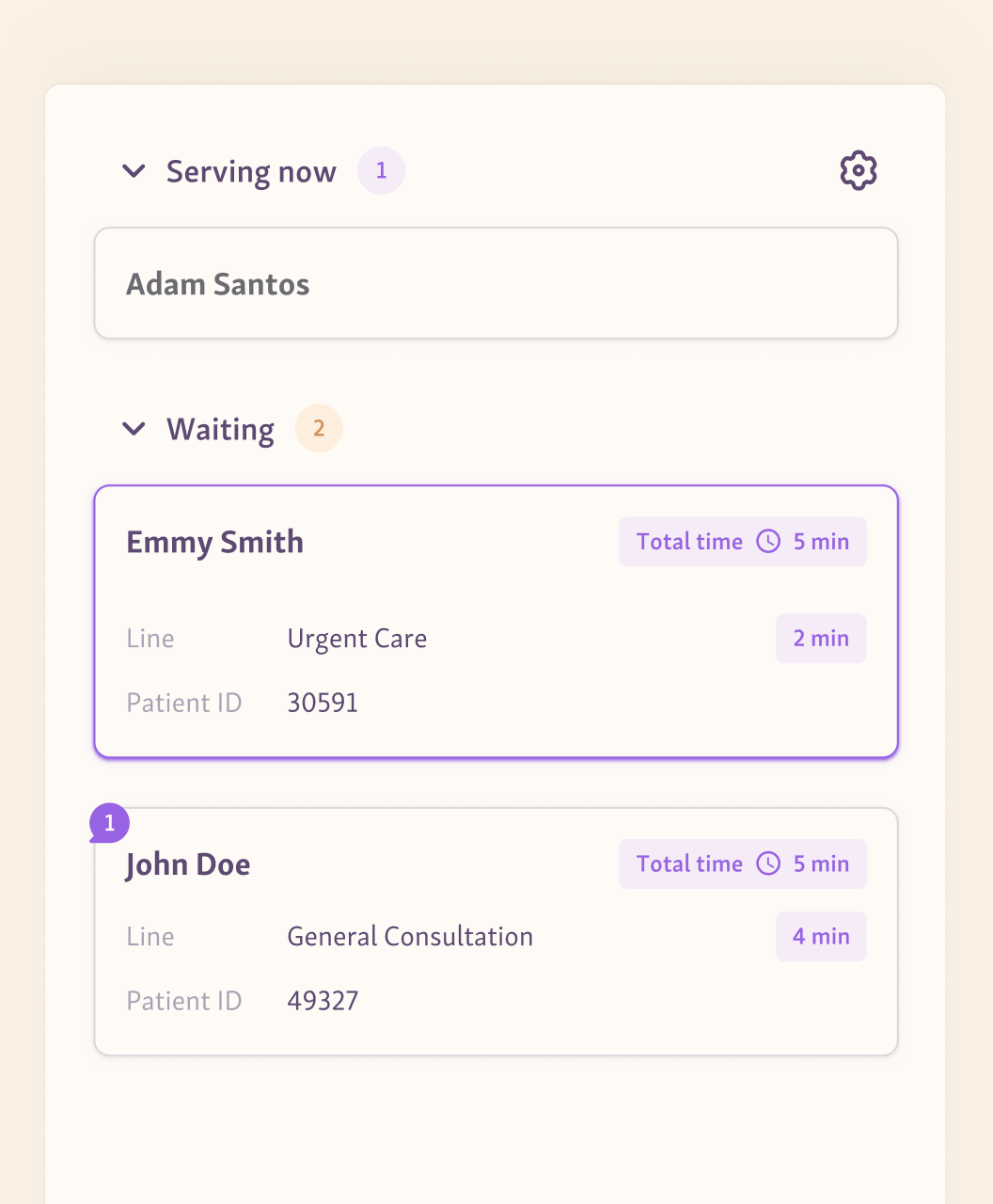The width and height of the screenshot is (993, 1204).
Task: Select Adam Santos in Serving now
Action: 217,284
